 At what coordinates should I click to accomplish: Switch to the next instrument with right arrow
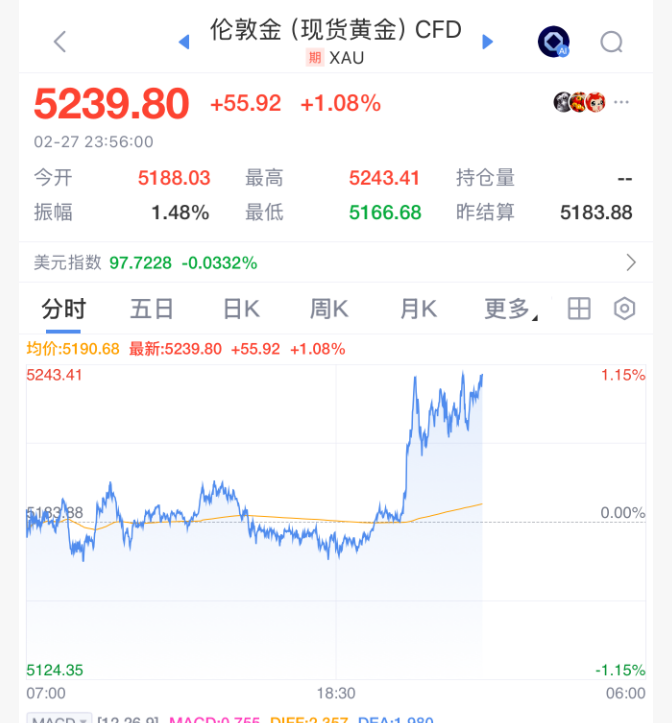pos(488,41)
